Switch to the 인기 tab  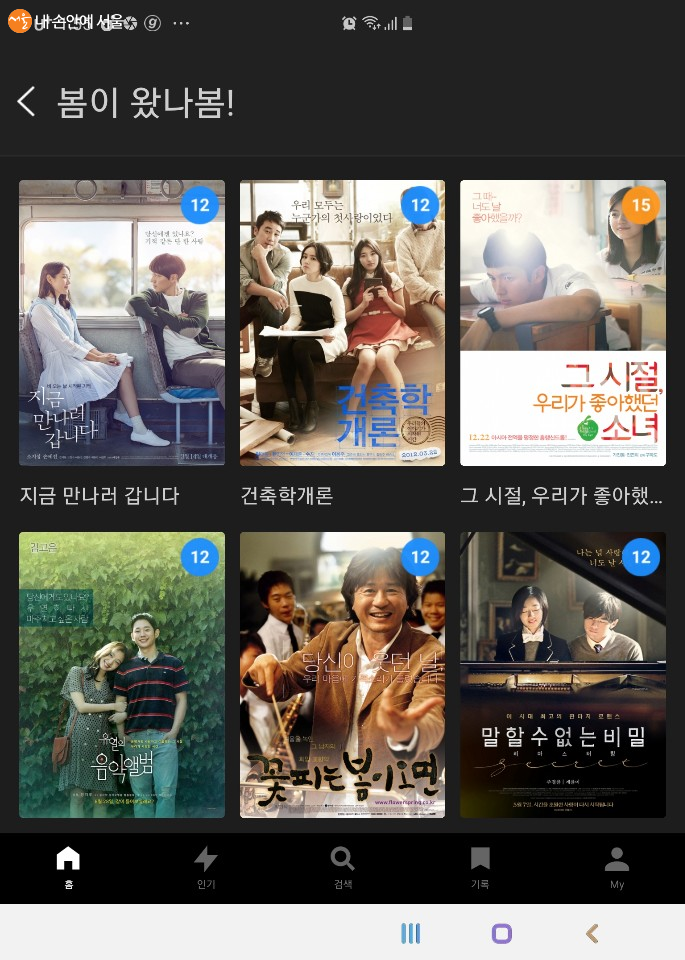(205, 867)
